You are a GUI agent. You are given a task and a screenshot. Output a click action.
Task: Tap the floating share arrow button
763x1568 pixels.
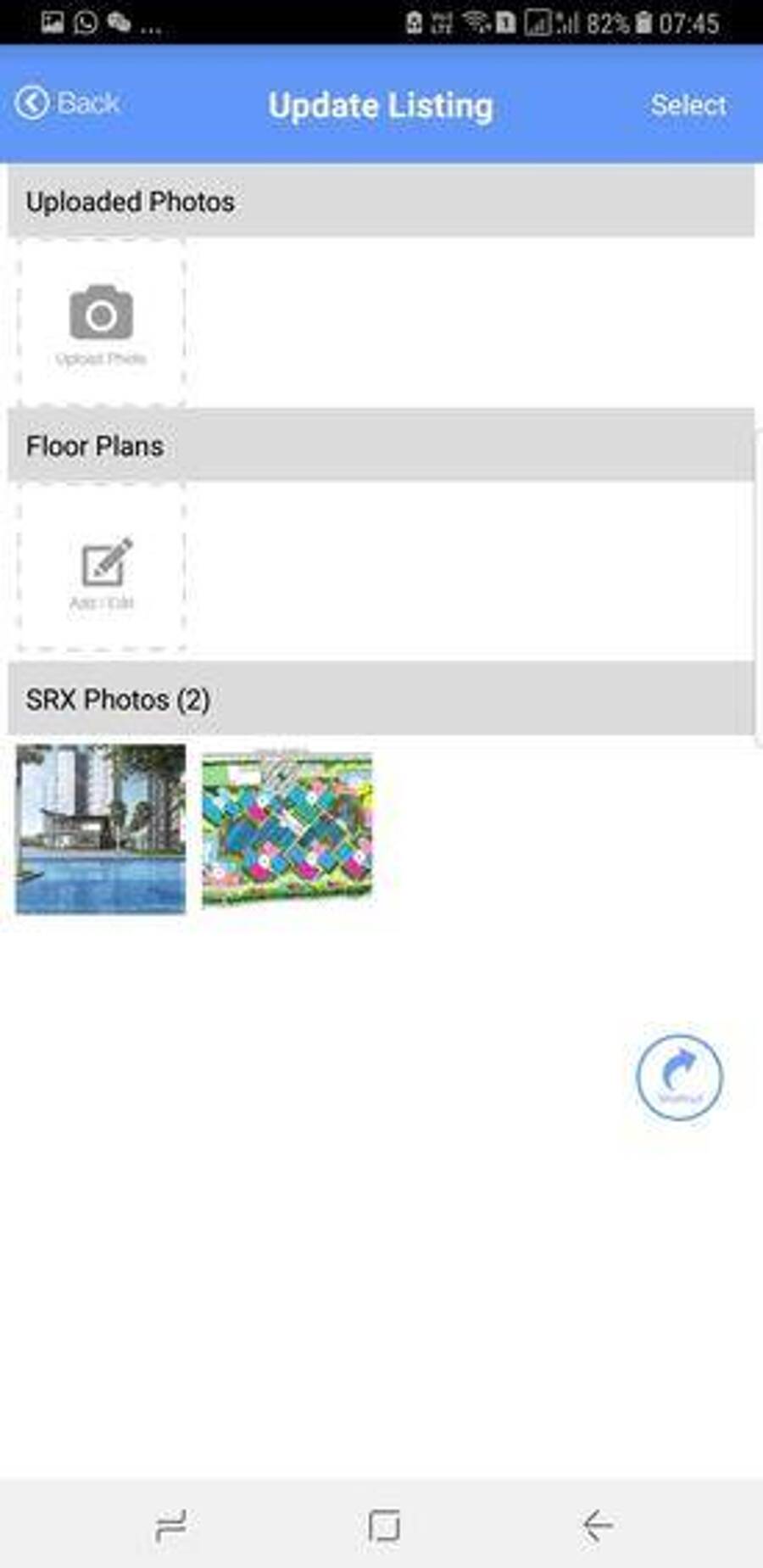[679, 1076]
